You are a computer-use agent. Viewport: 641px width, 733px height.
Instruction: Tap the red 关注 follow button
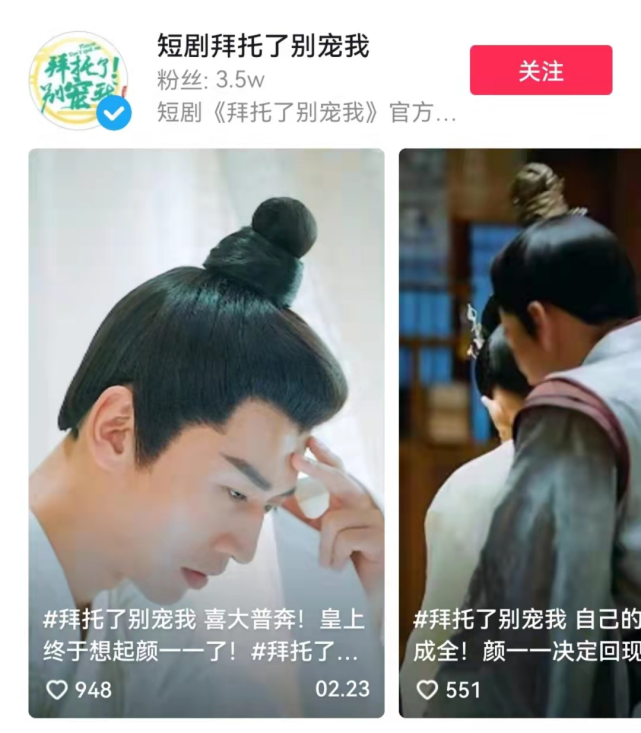pyautogui.click(x=540, y=71)
